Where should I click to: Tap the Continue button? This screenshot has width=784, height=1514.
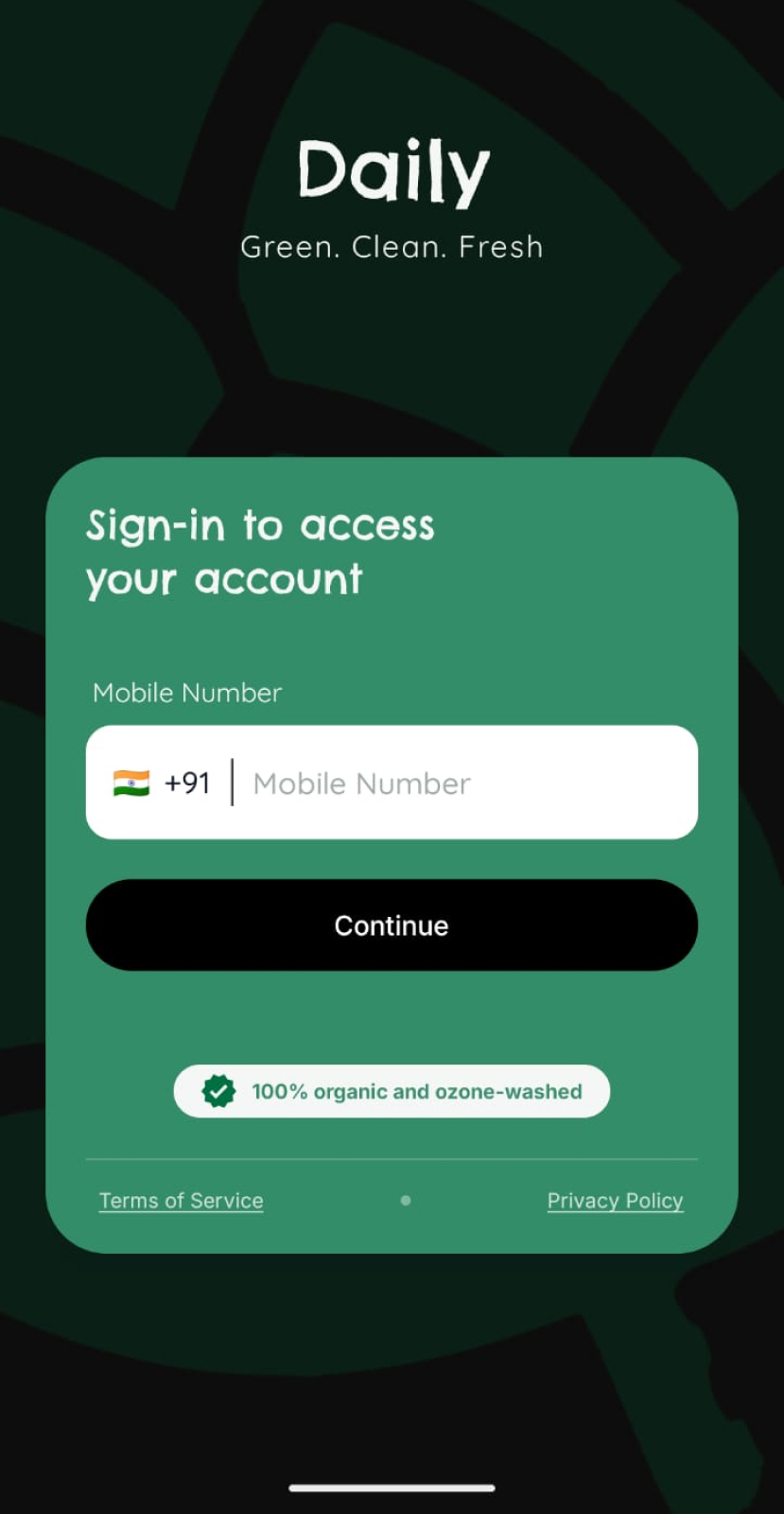(x=392, y=925)
